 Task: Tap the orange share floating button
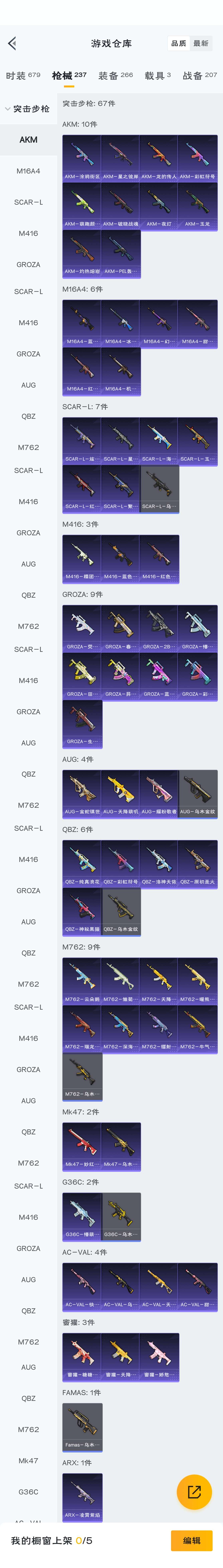pyautogui.click(x=194, y=1491)
